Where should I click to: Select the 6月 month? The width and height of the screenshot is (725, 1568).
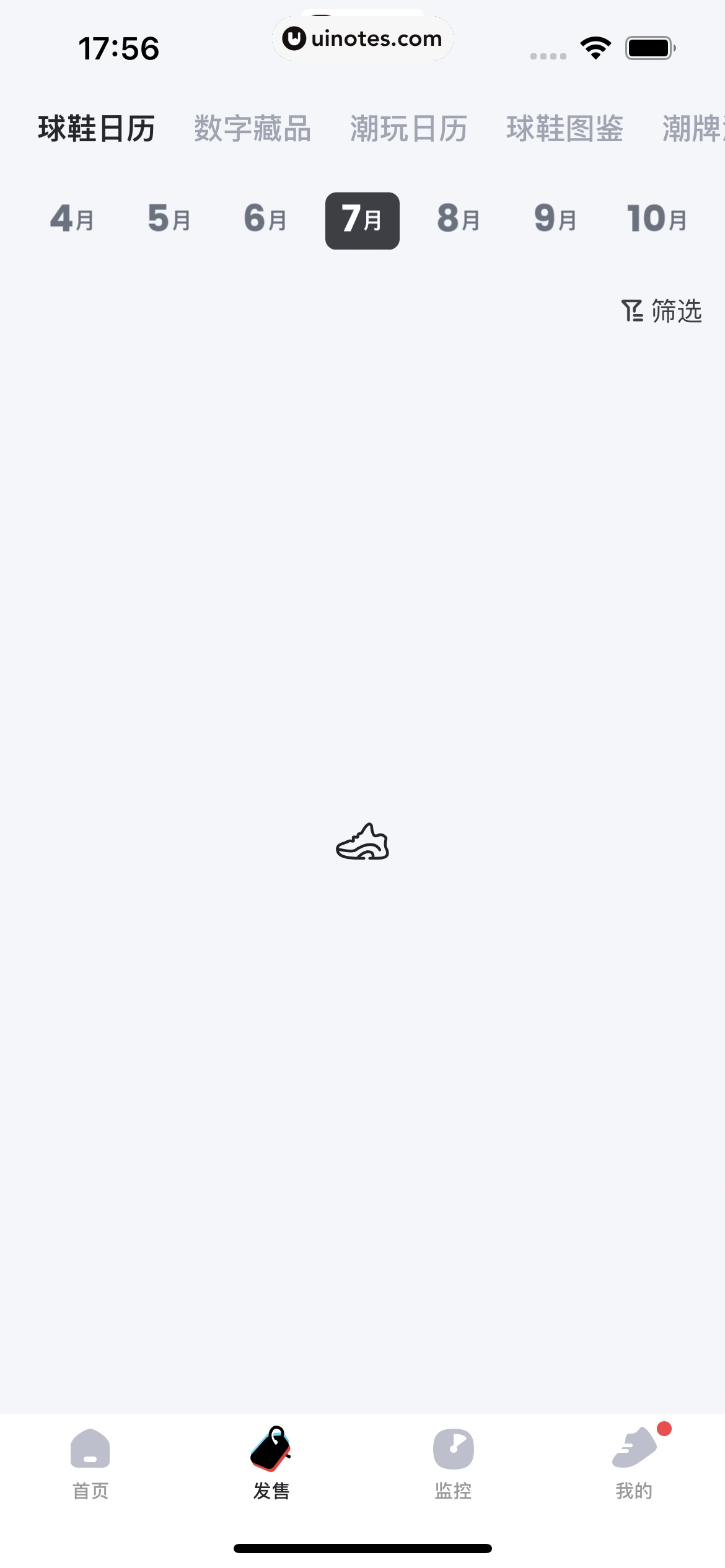click(265, 220)
